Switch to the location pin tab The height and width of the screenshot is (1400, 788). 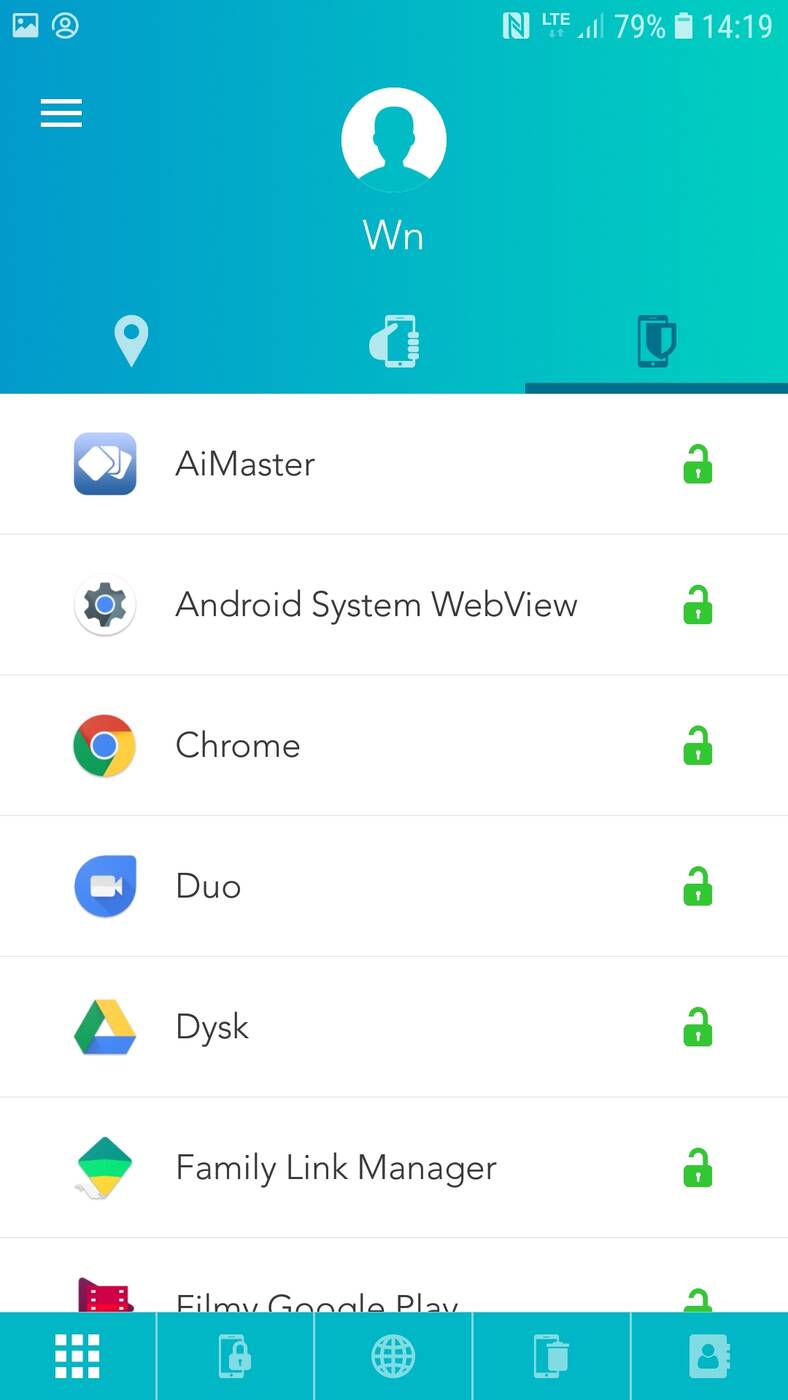(x=131, y=341)
